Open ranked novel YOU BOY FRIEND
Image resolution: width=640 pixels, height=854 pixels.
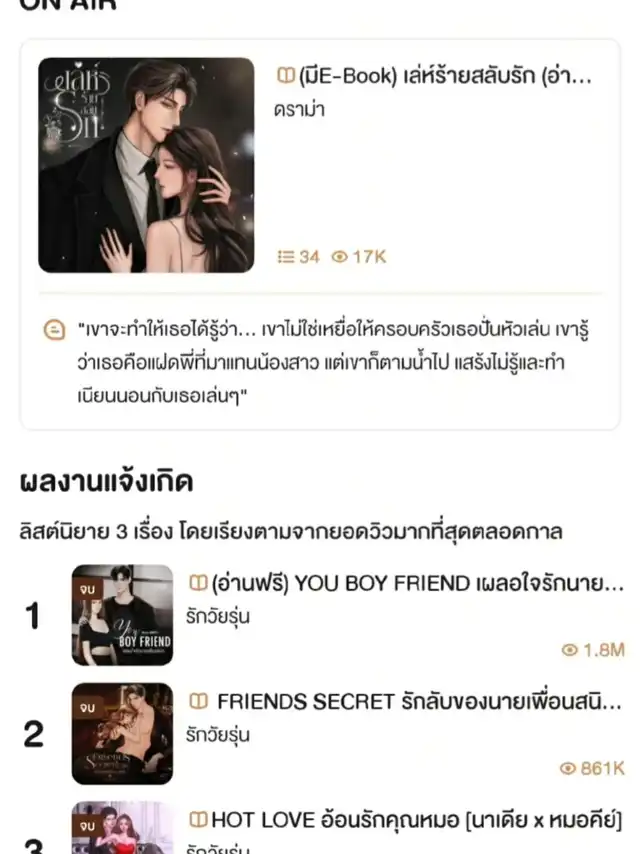[405, 583]
